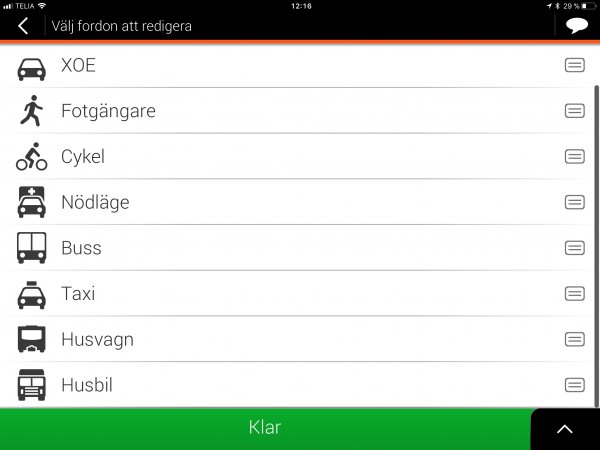Tap the reorder handle beside Taxi
The width and height of the screenshot is (600, 450).
coord(574,294)
